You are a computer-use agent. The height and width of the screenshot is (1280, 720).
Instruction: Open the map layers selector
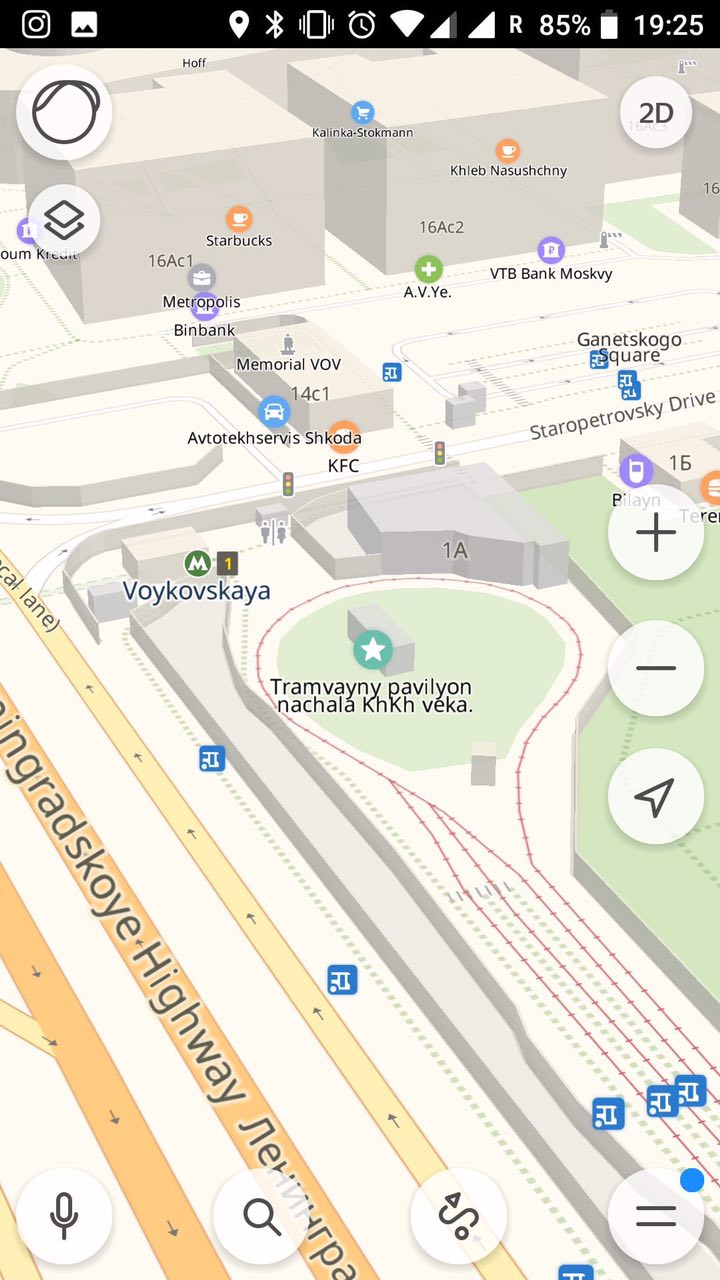pos(65,221)
